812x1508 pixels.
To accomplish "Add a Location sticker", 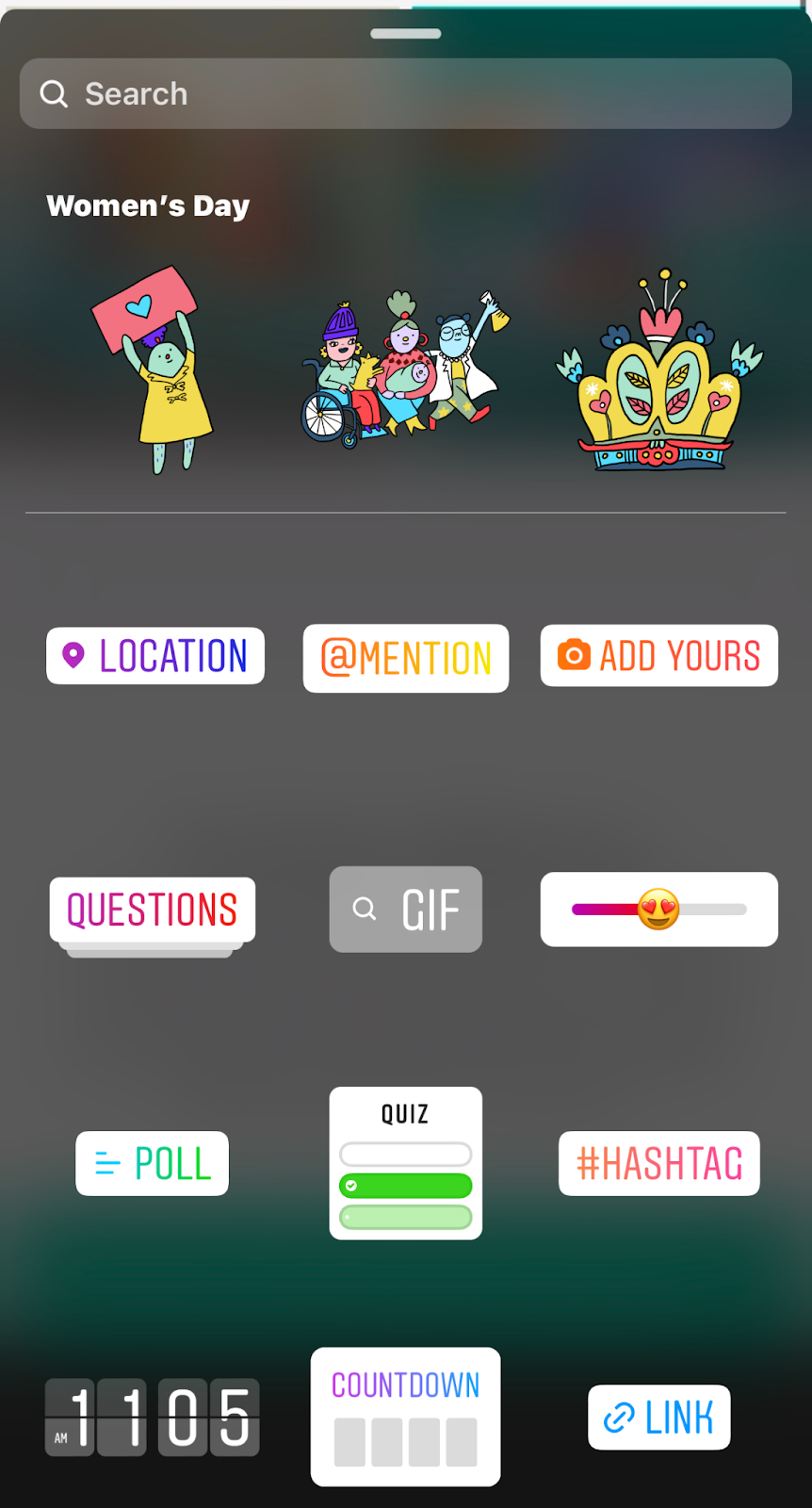I will pyautogui.click(x=155, y=656).
